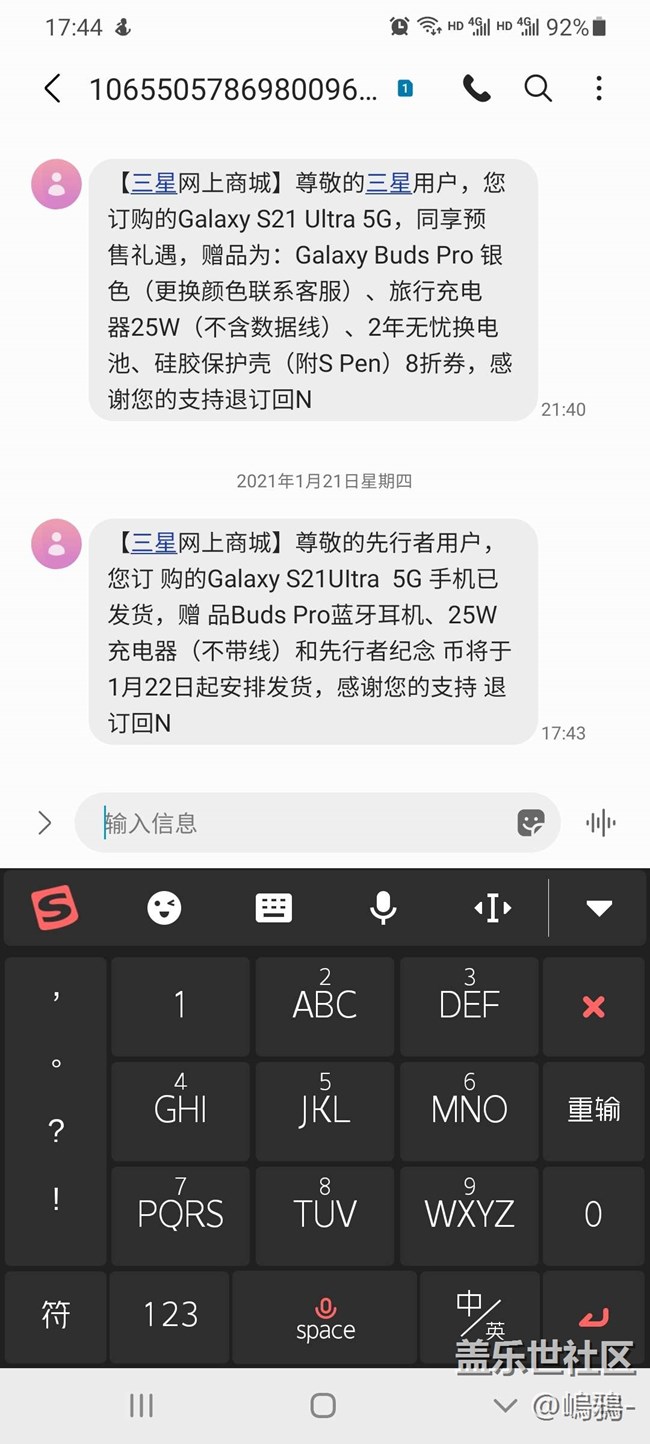
Task: Go back to the message list
Action: [x=52, y=89]
